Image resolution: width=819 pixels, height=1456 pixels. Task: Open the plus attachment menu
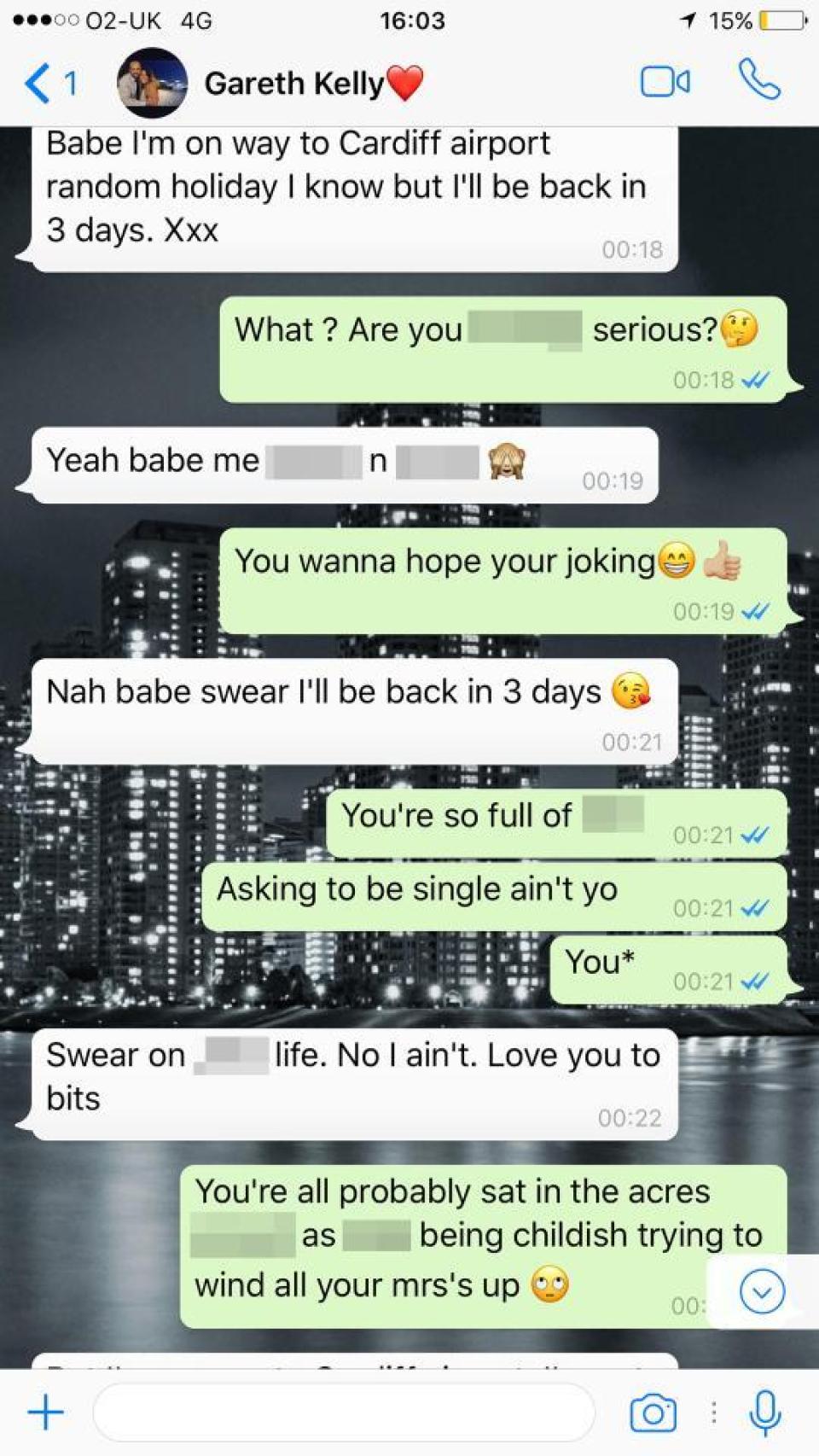46,1412
